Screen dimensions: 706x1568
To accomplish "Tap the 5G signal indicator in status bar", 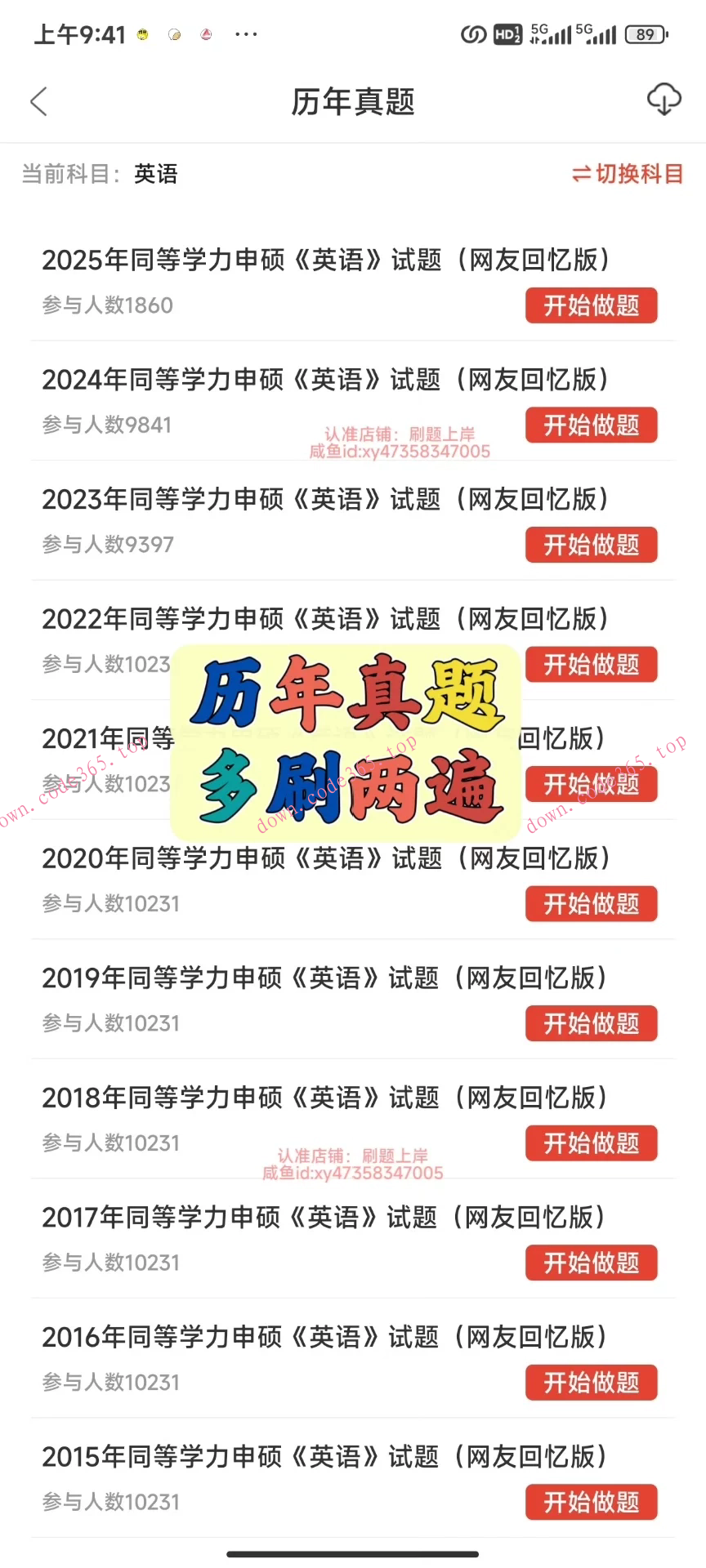I will 550,34.
